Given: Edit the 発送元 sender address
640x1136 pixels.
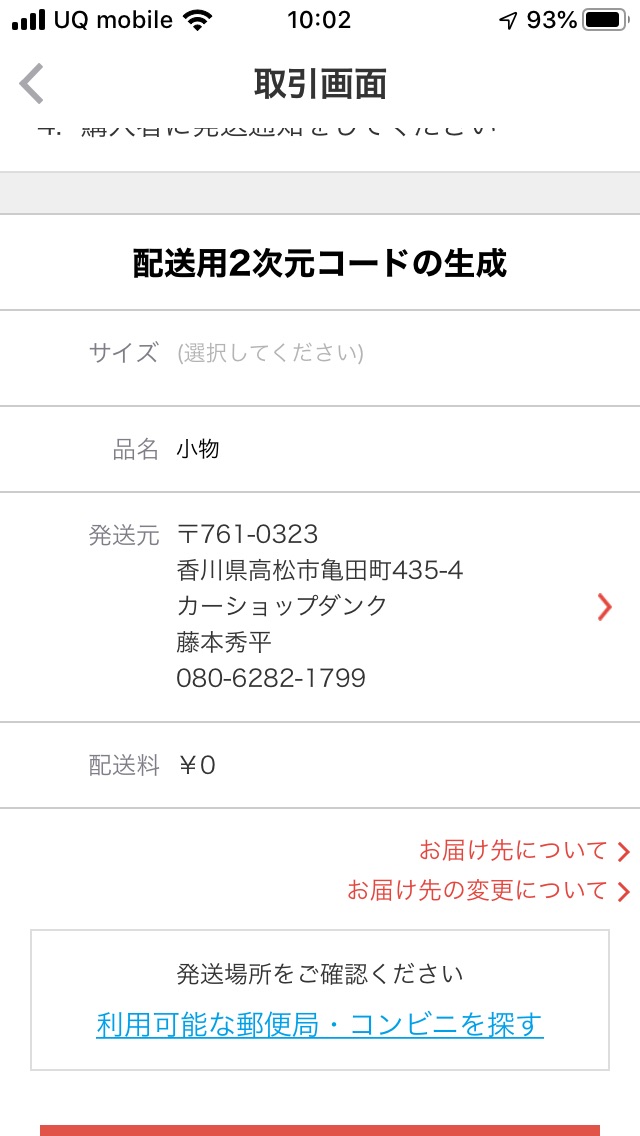Looking at the screenshot, I should point(320,607).
